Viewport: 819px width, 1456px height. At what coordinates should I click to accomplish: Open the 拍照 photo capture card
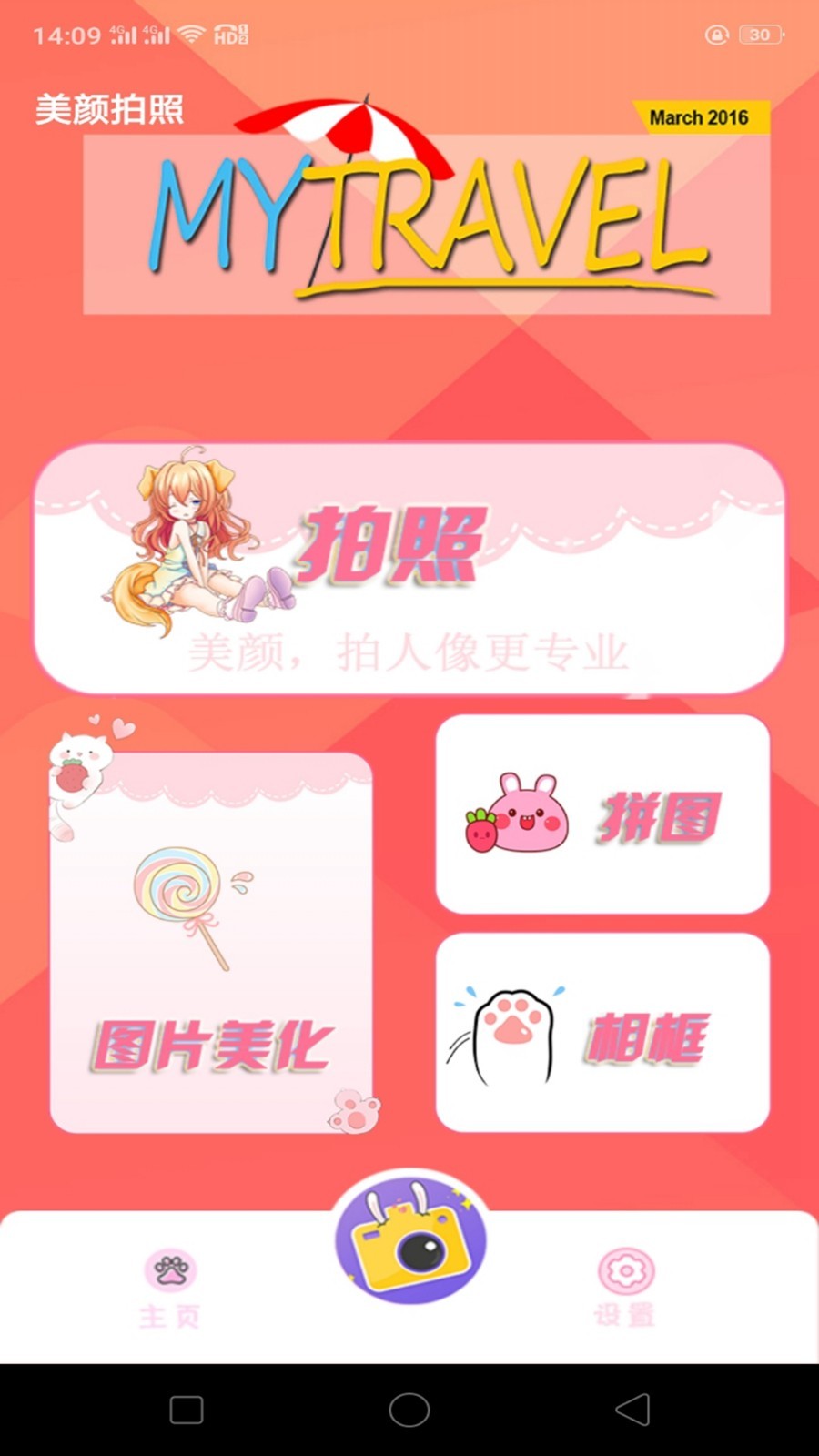pos(409,569)
